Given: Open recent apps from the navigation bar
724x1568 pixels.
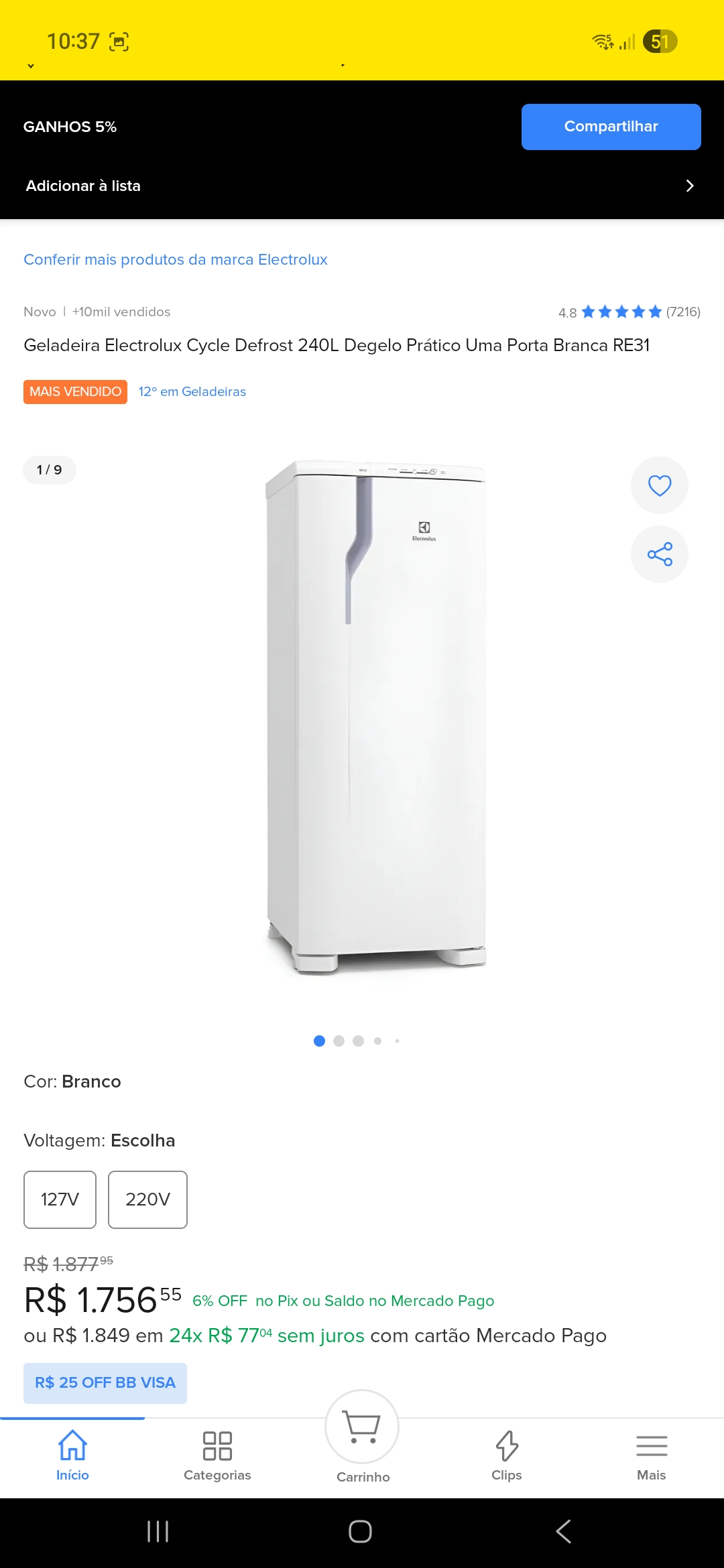Looking at the screenshot, I should pos(158,1531).
